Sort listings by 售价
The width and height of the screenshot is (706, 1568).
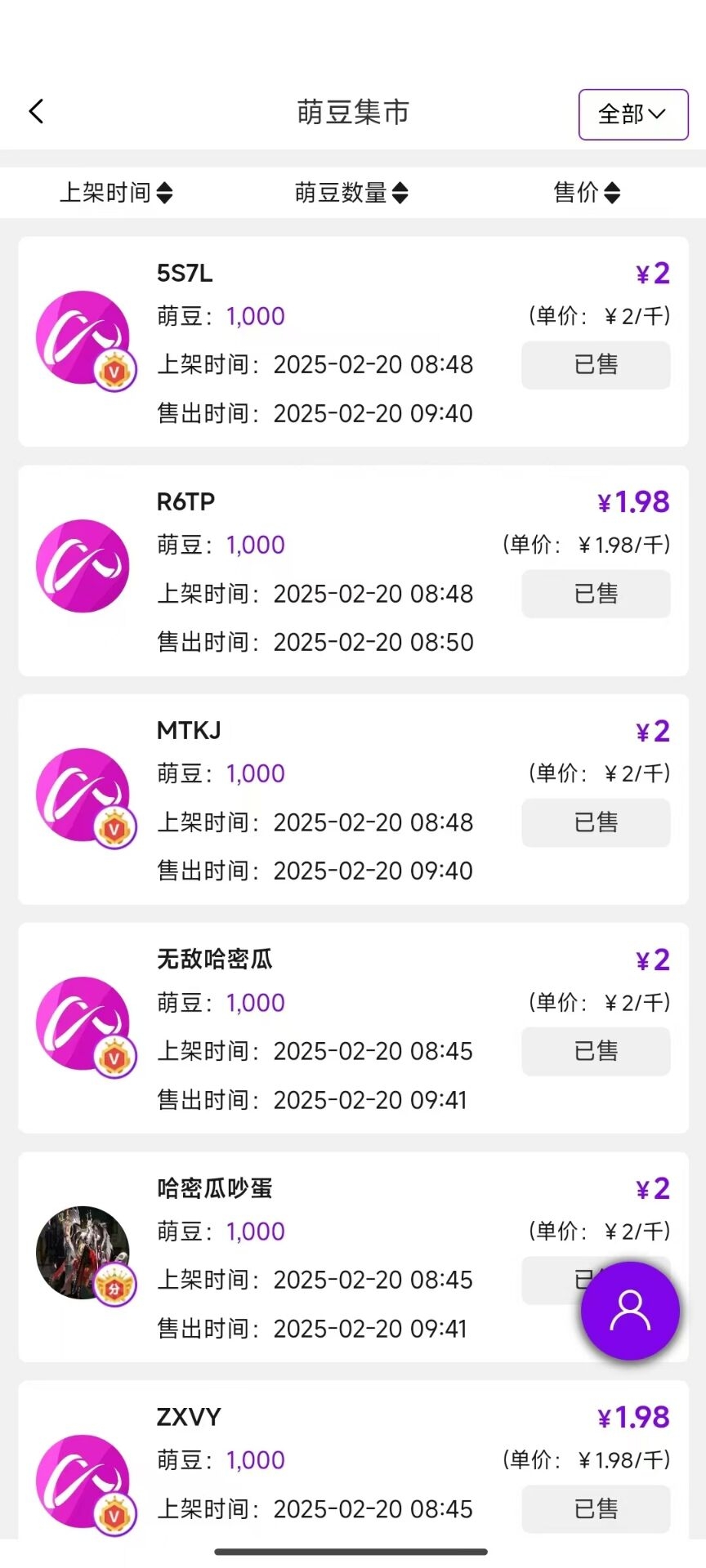tap(587, 193)
